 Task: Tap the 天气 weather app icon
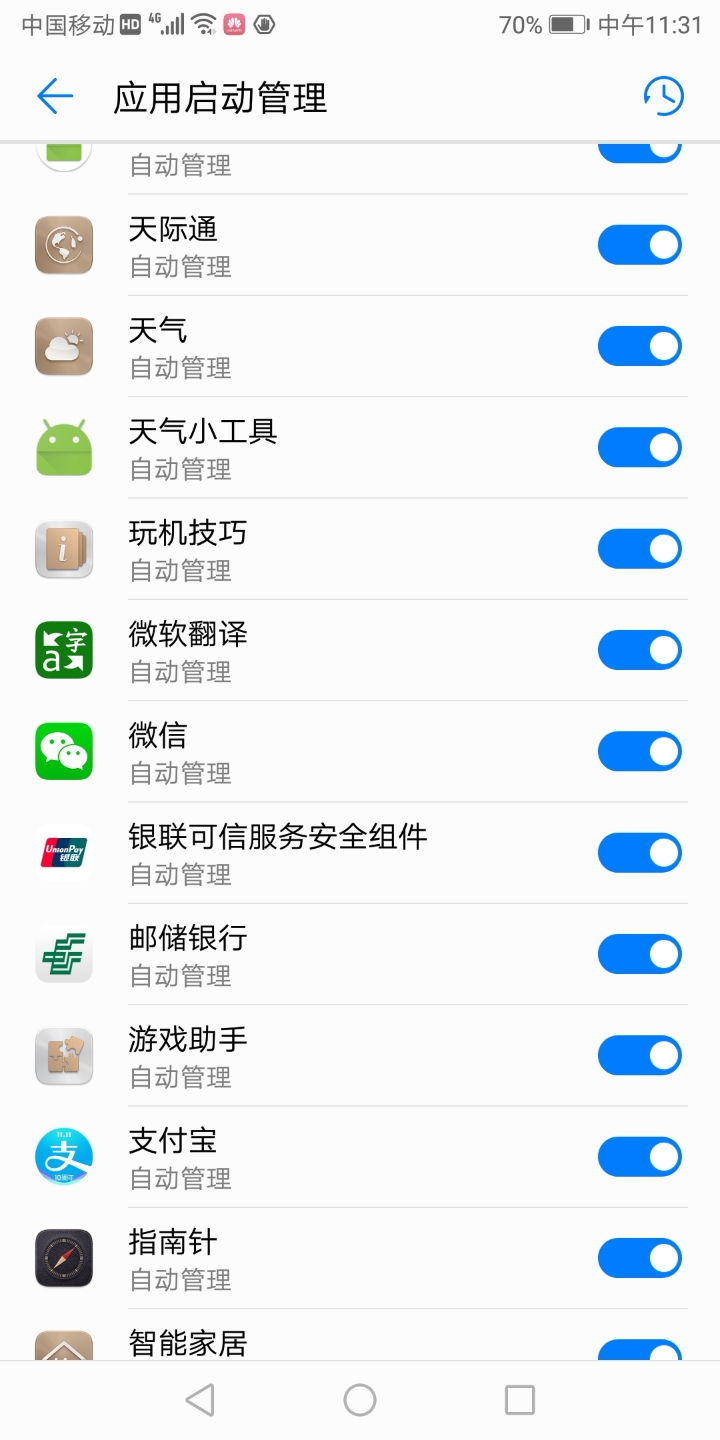63,345
